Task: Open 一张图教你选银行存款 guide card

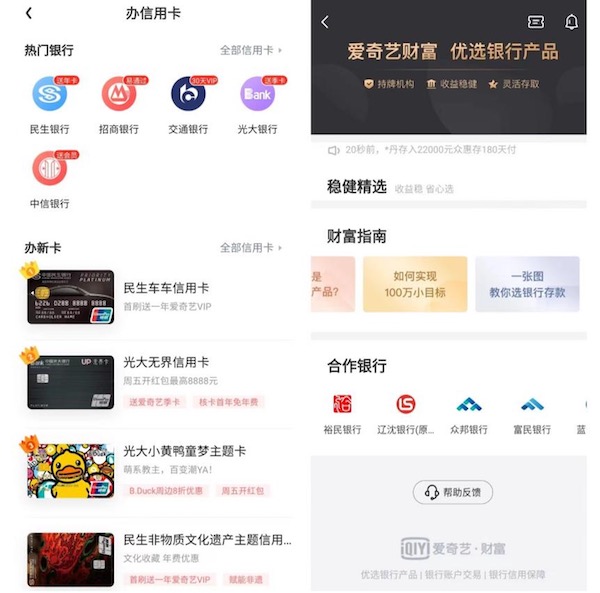Action: click(527, 284)
